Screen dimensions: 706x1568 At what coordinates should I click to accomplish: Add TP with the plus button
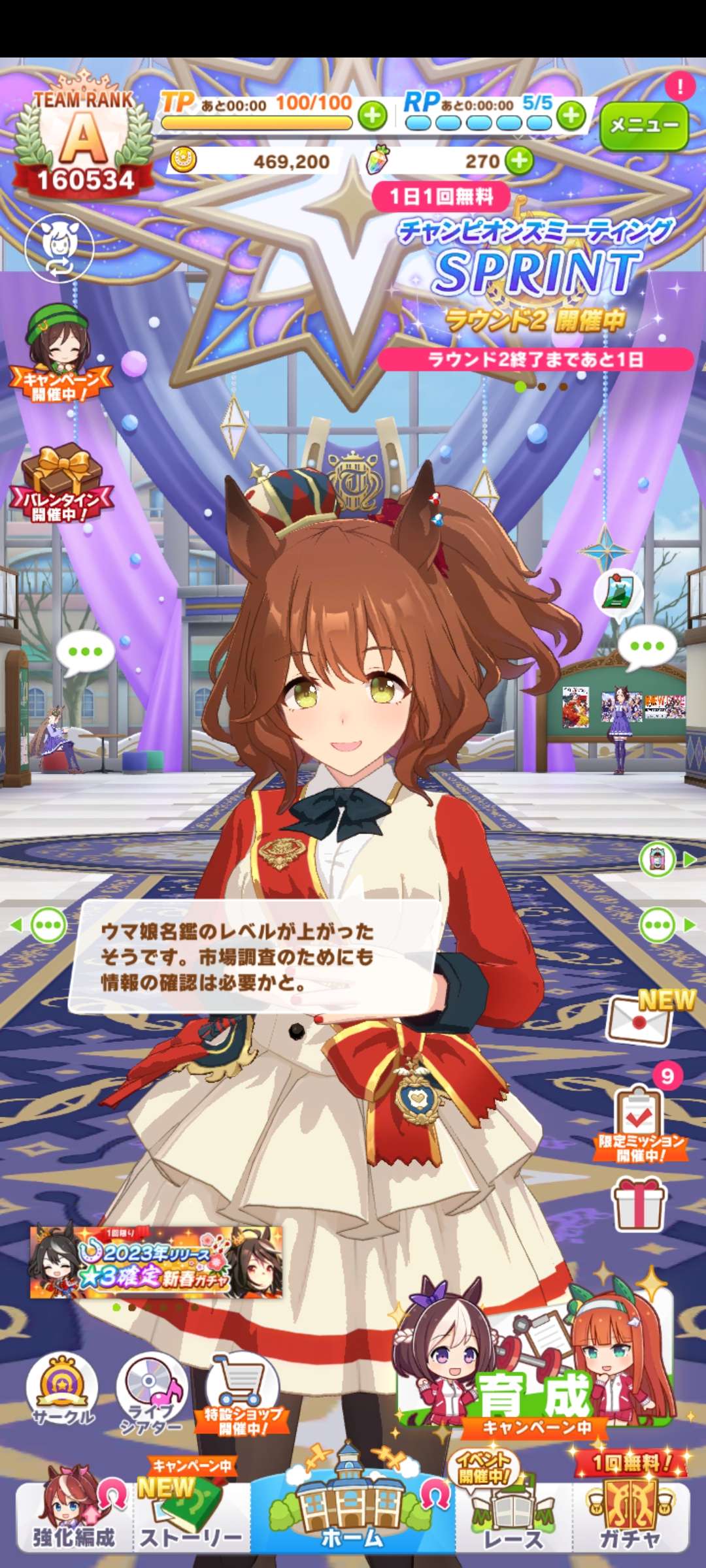coord(373,116)
